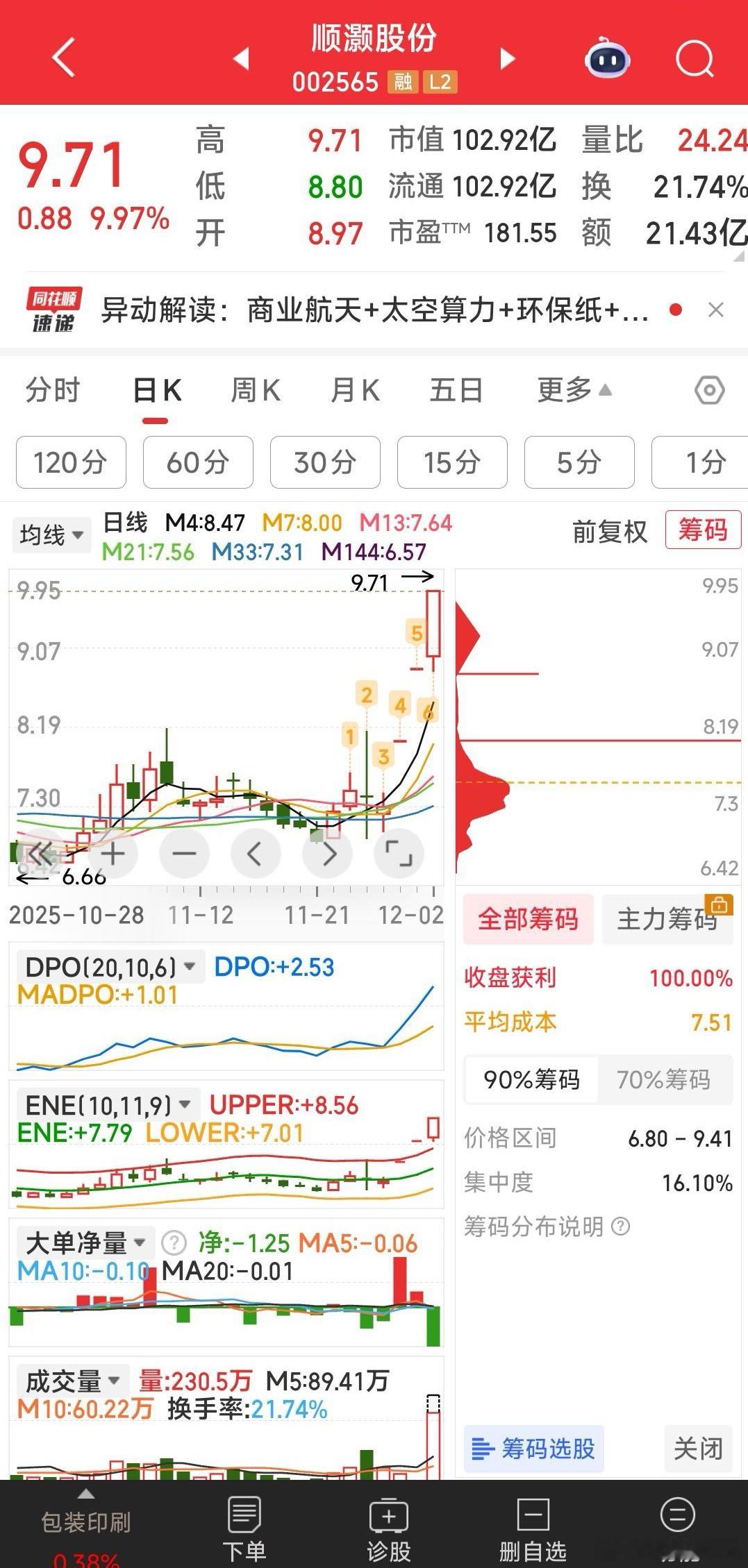The height and width of the screenshot is (1568, 748).
Task: Select the 月K tab
Action: pyautogui.click(x=355, y=390)
